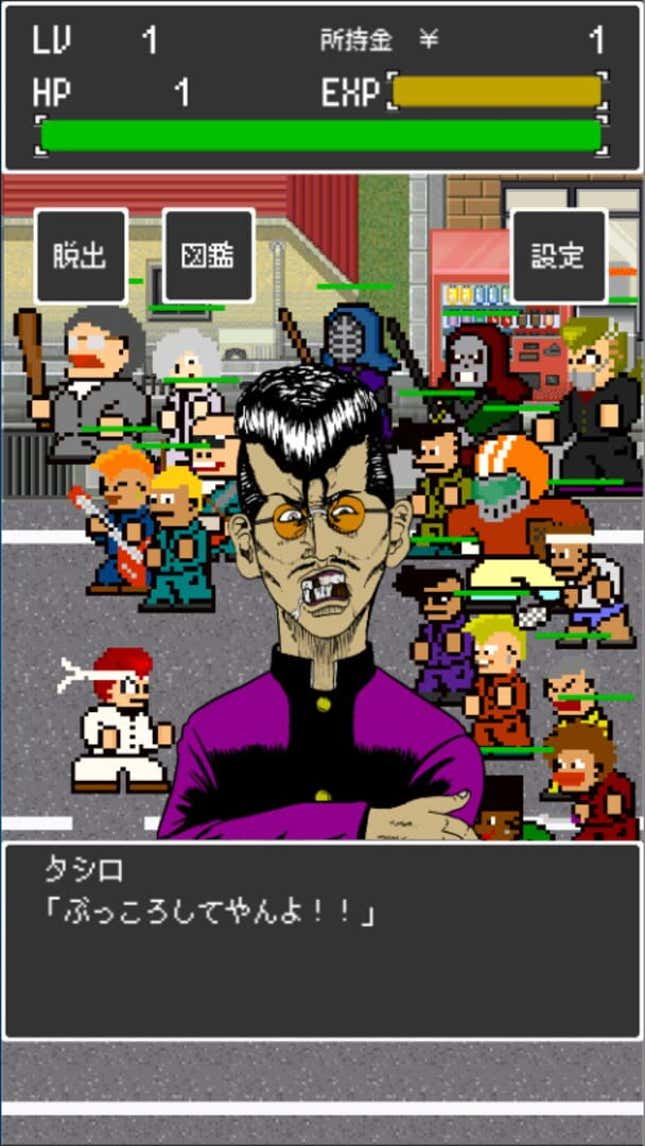Image resolution: width=645 pixels, height=1146 pixels.
Task: Advance Tashiro's dialogue box
Action: click(322, 941)
